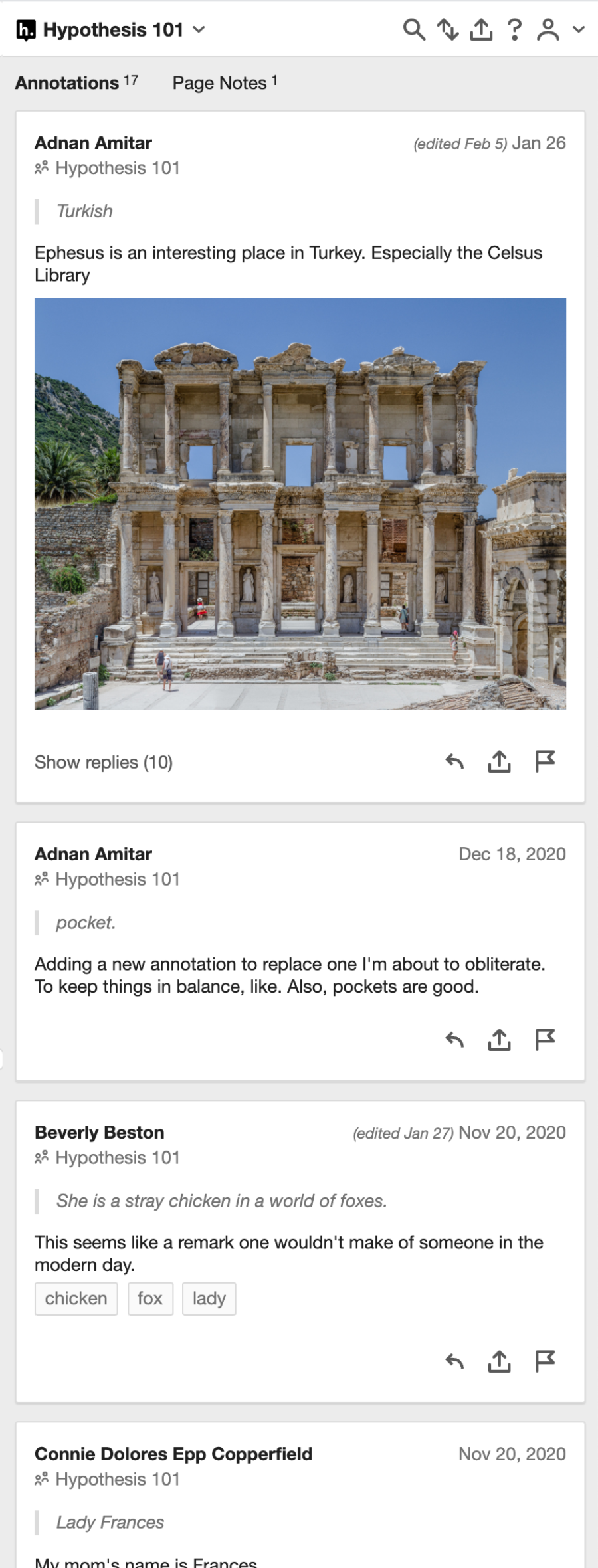This screenshot has width=598, height=1568.
Task: Open the lady tag
Action: (x=209, y=1298)
